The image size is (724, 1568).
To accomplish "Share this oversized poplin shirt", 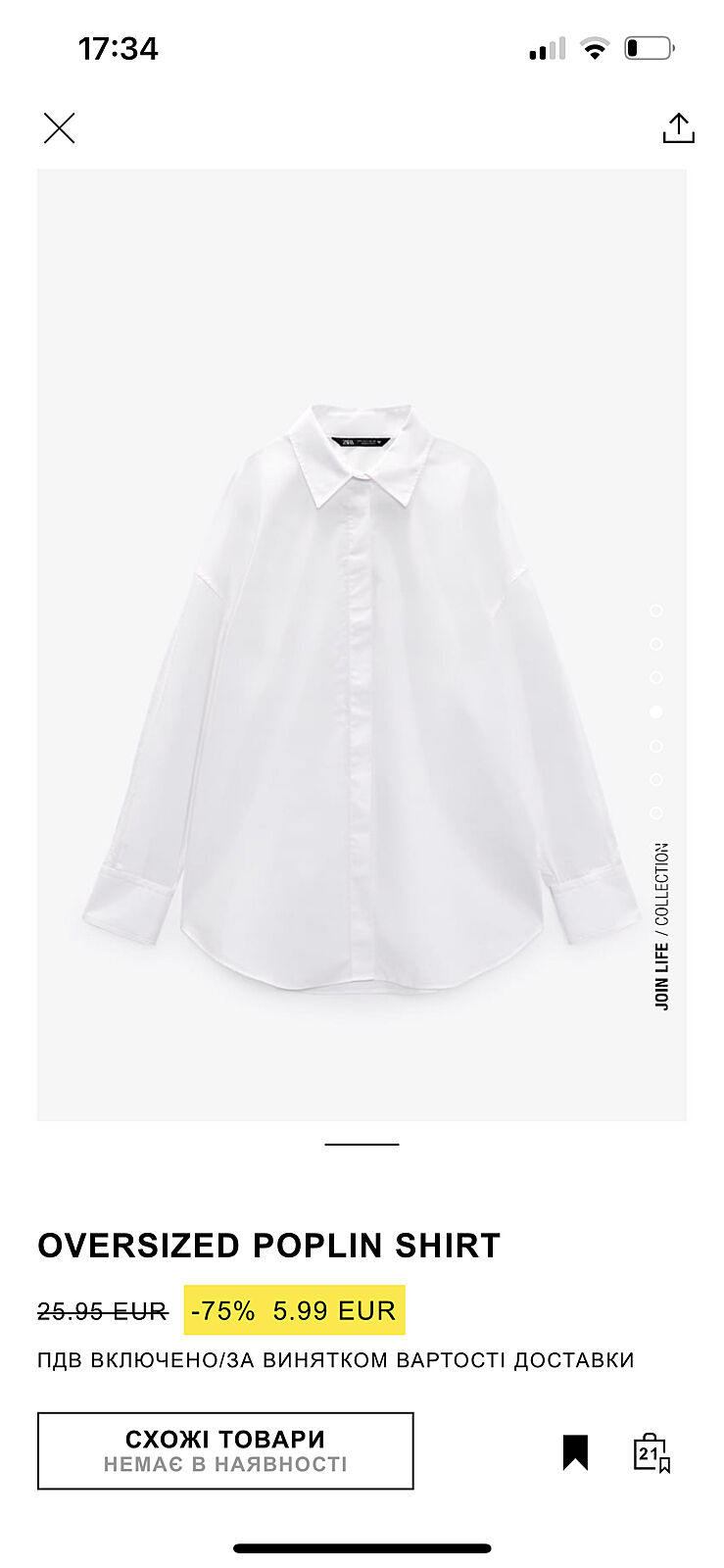I will [x=678, y=128].
